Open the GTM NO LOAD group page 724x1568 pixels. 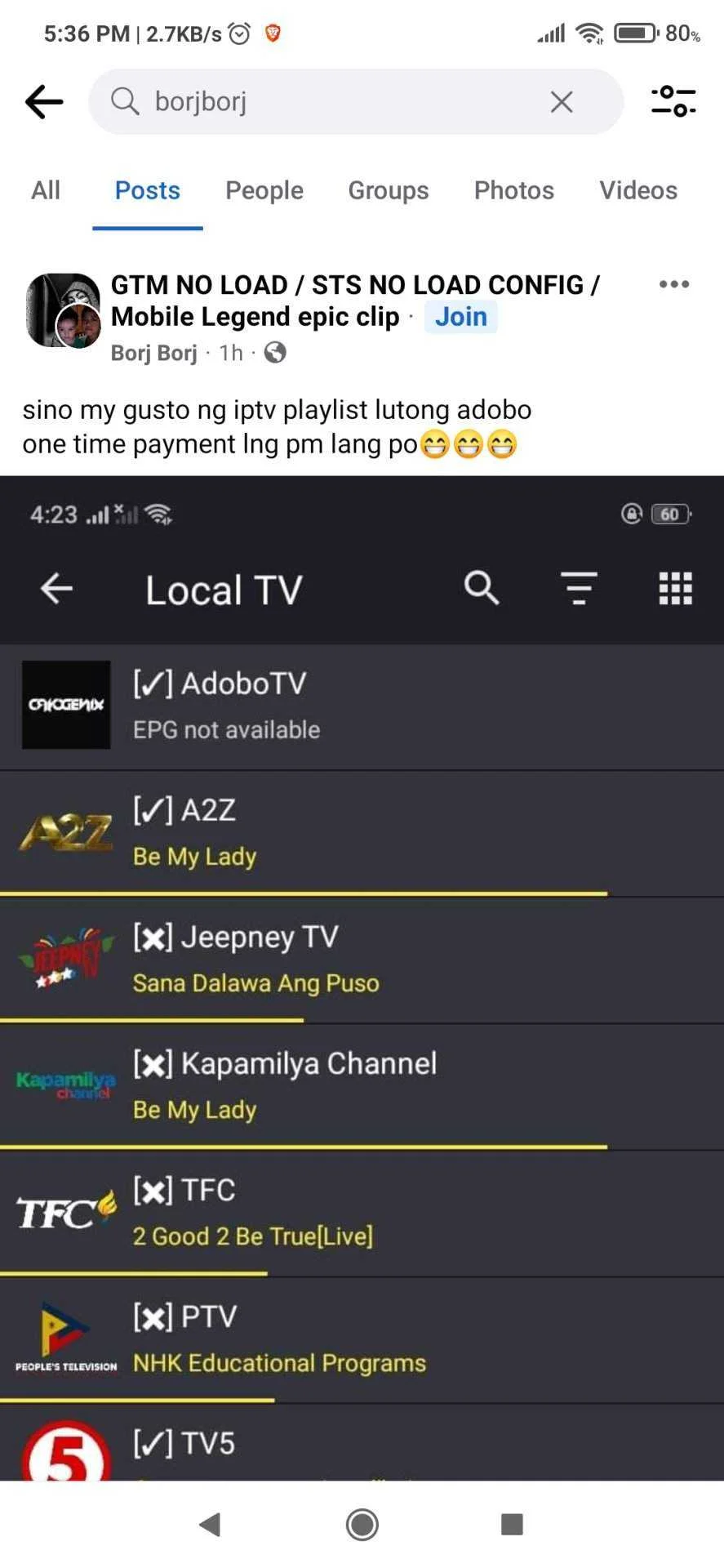[355, 300]
